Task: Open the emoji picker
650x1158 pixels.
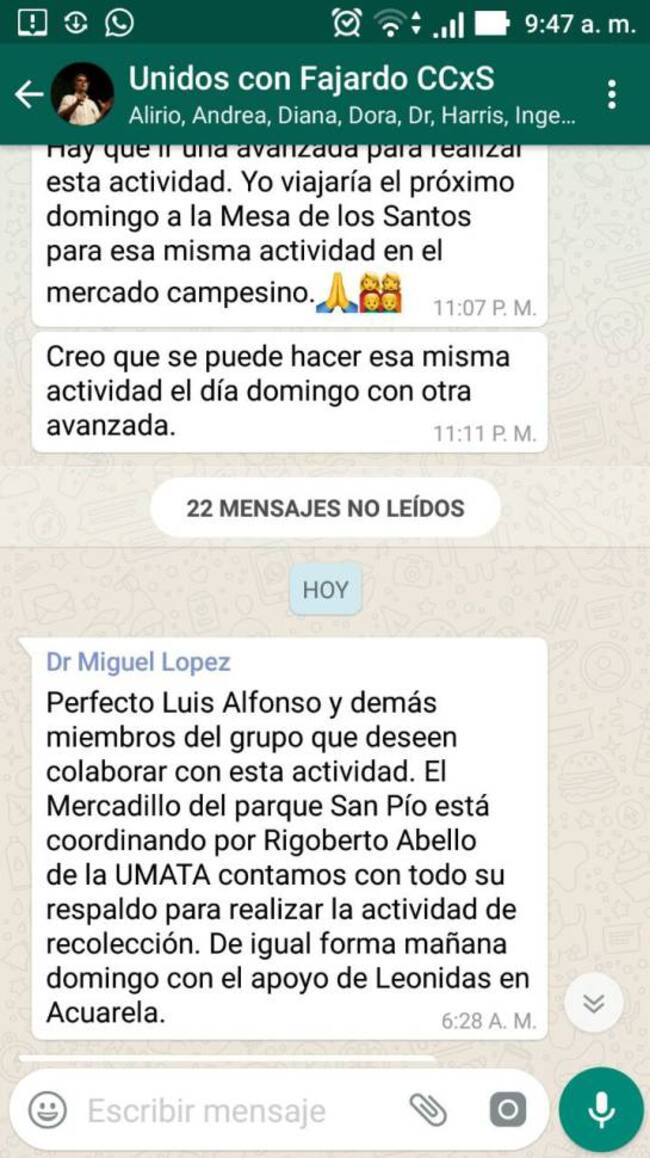Action: pos(47,1109)
